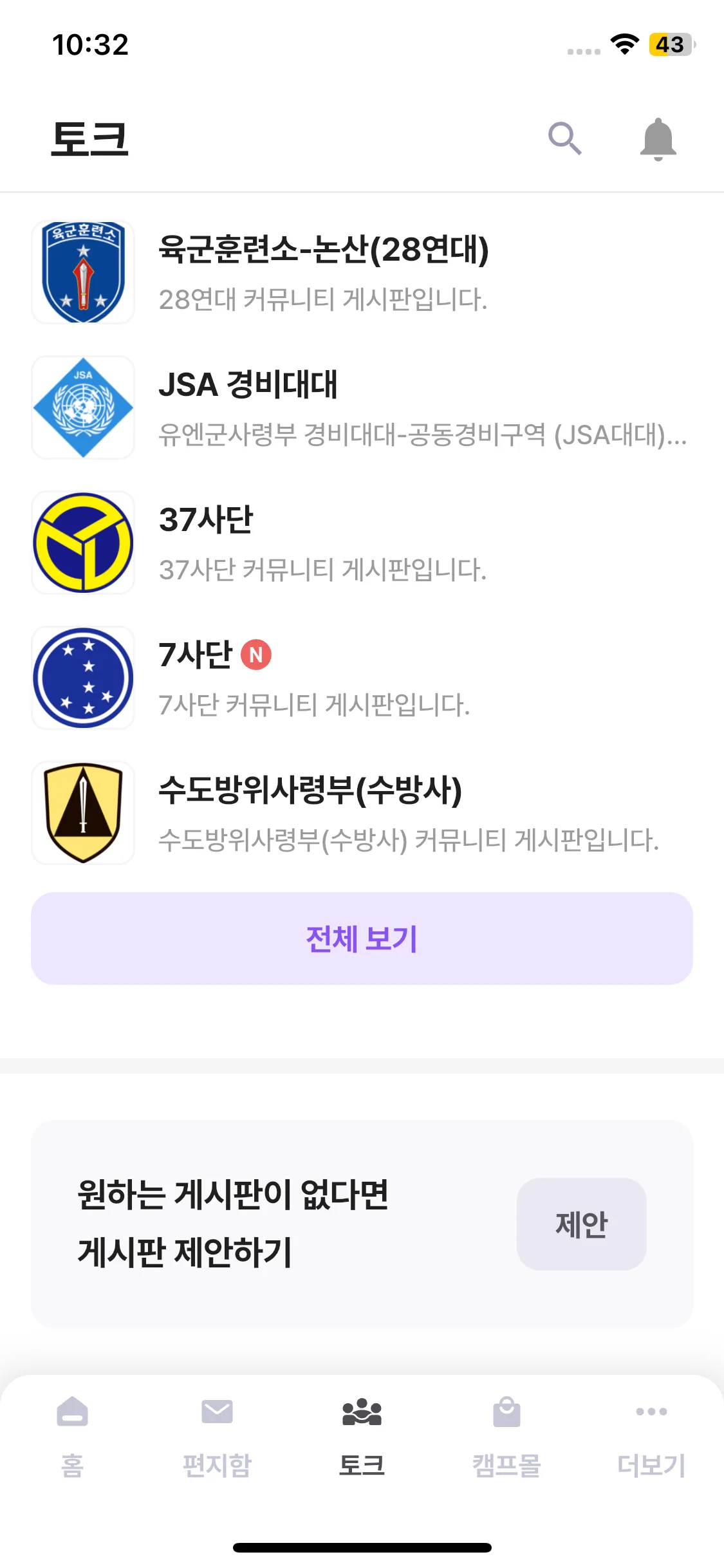Tap the 전체 보기 button
Viewport: 724px width, 1568px height.
tap(362, 938)
